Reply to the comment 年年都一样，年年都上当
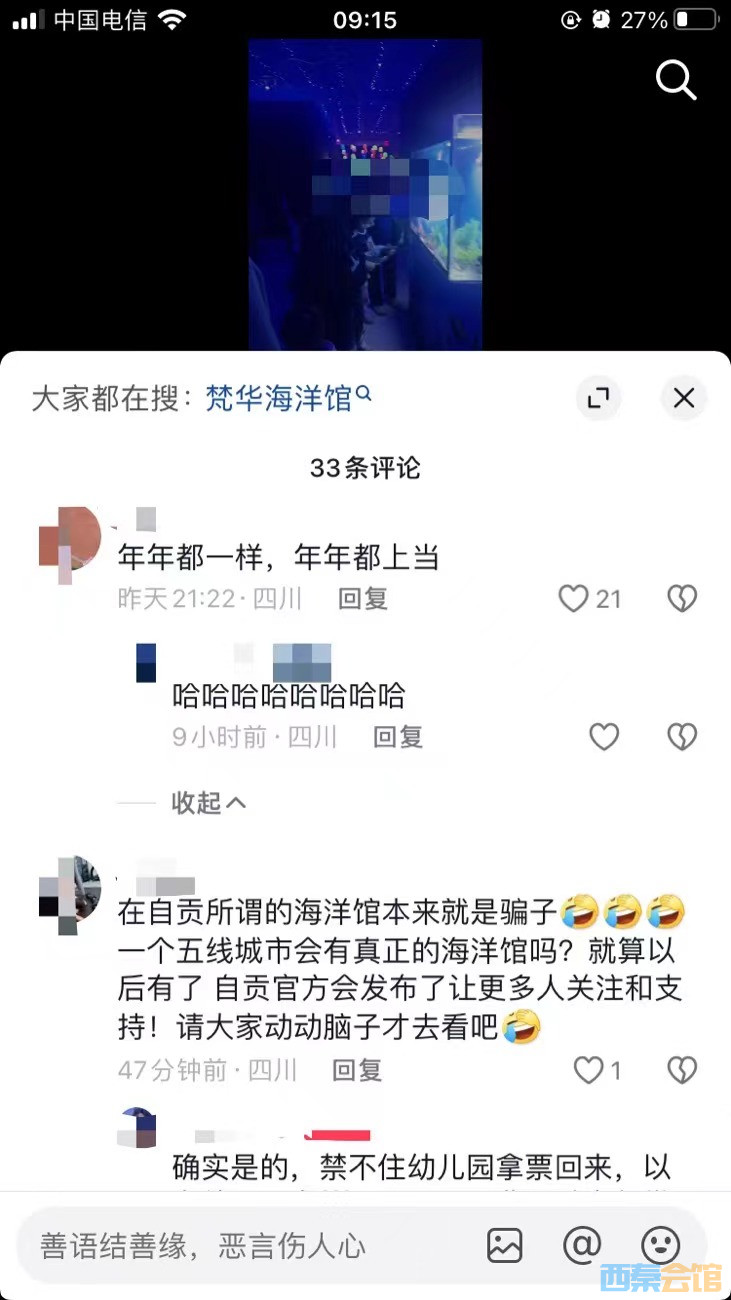This screenshot has width=731, height=1300. tap(362, 599)
